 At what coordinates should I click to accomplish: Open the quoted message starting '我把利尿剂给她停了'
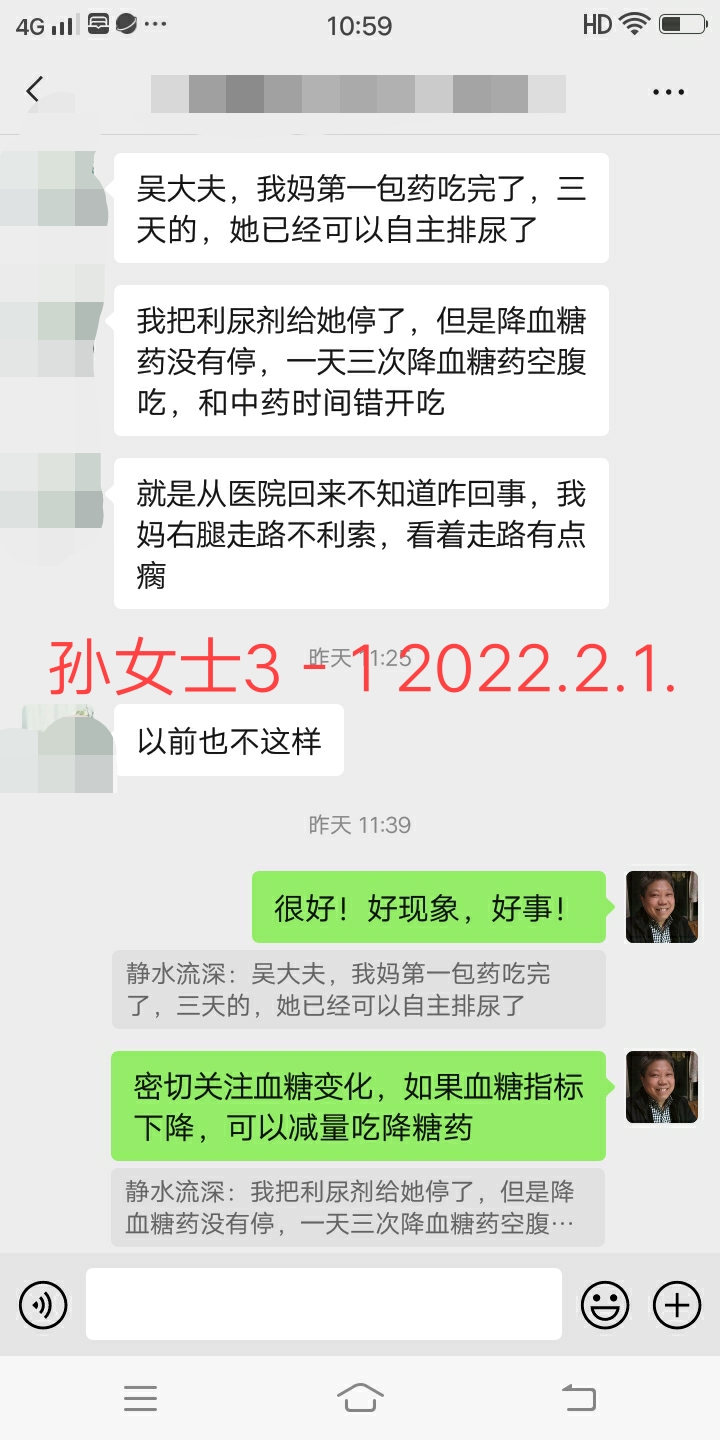tap(358, 1207)
